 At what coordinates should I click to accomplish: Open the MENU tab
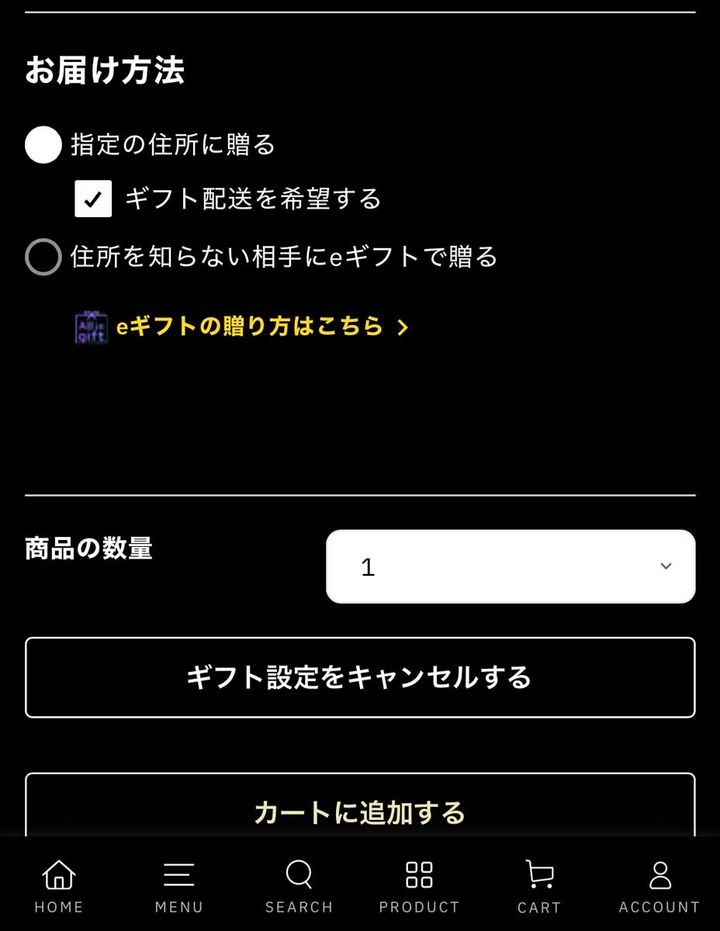[x=179, y=886]
